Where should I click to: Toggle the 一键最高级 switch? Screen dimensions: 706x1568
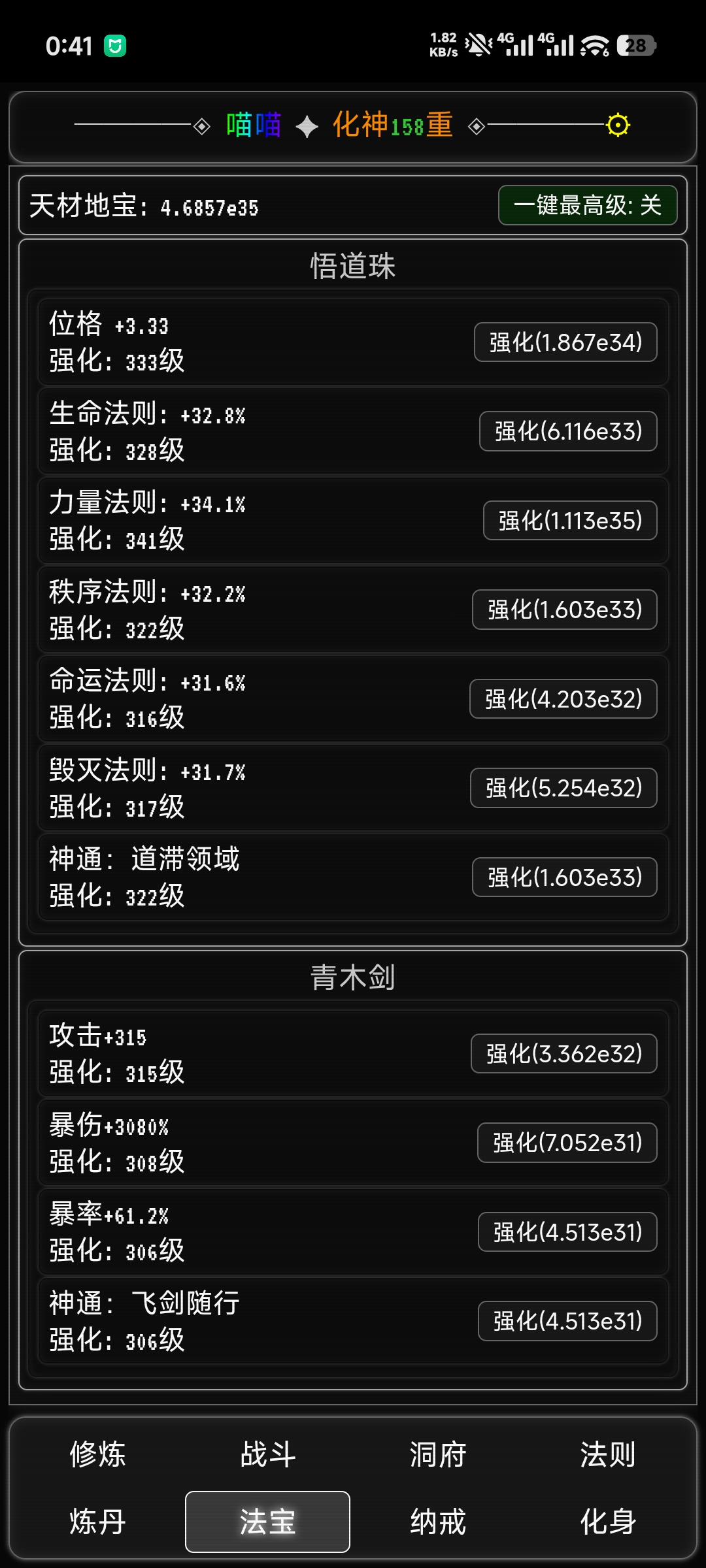pos(588,205)
